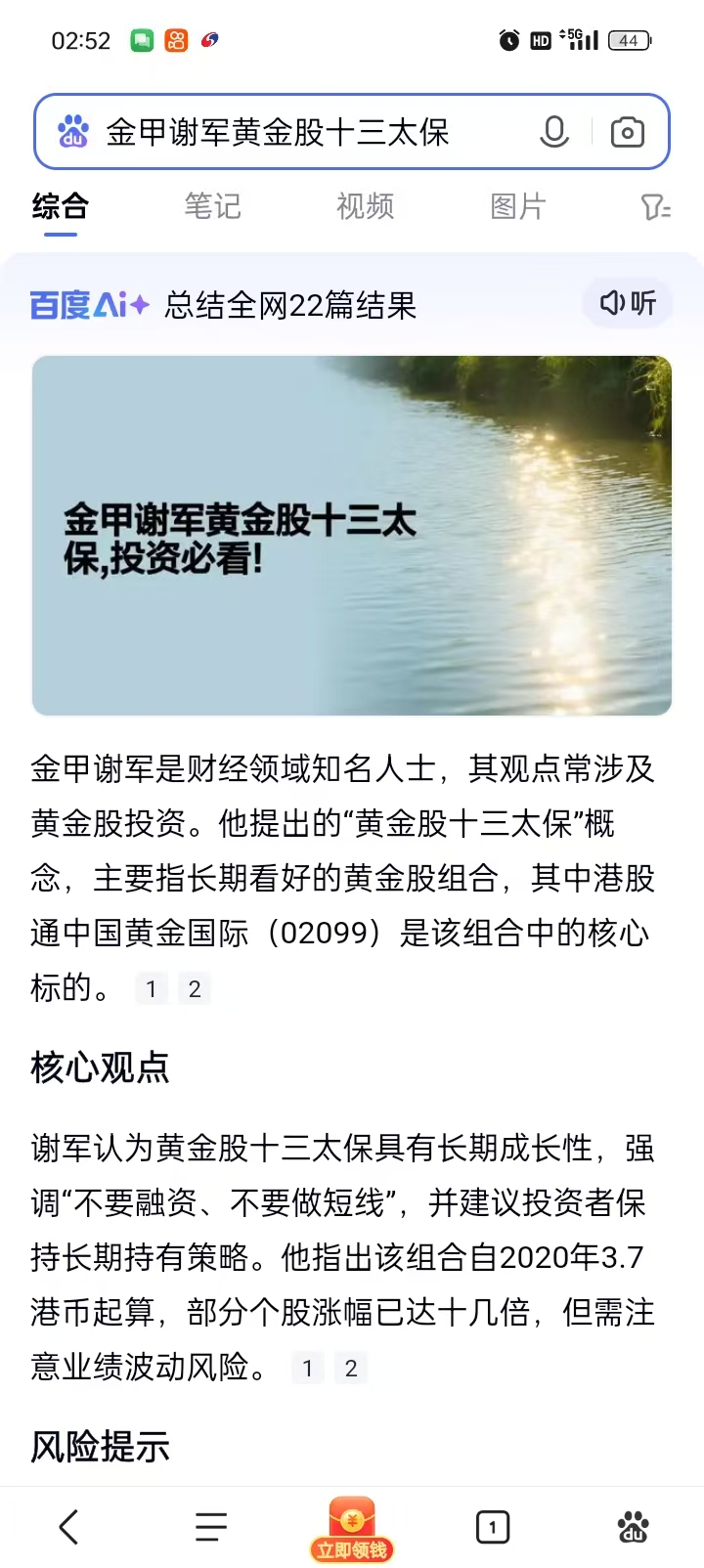Select the 综合 tab

click(x=61, y=206)
